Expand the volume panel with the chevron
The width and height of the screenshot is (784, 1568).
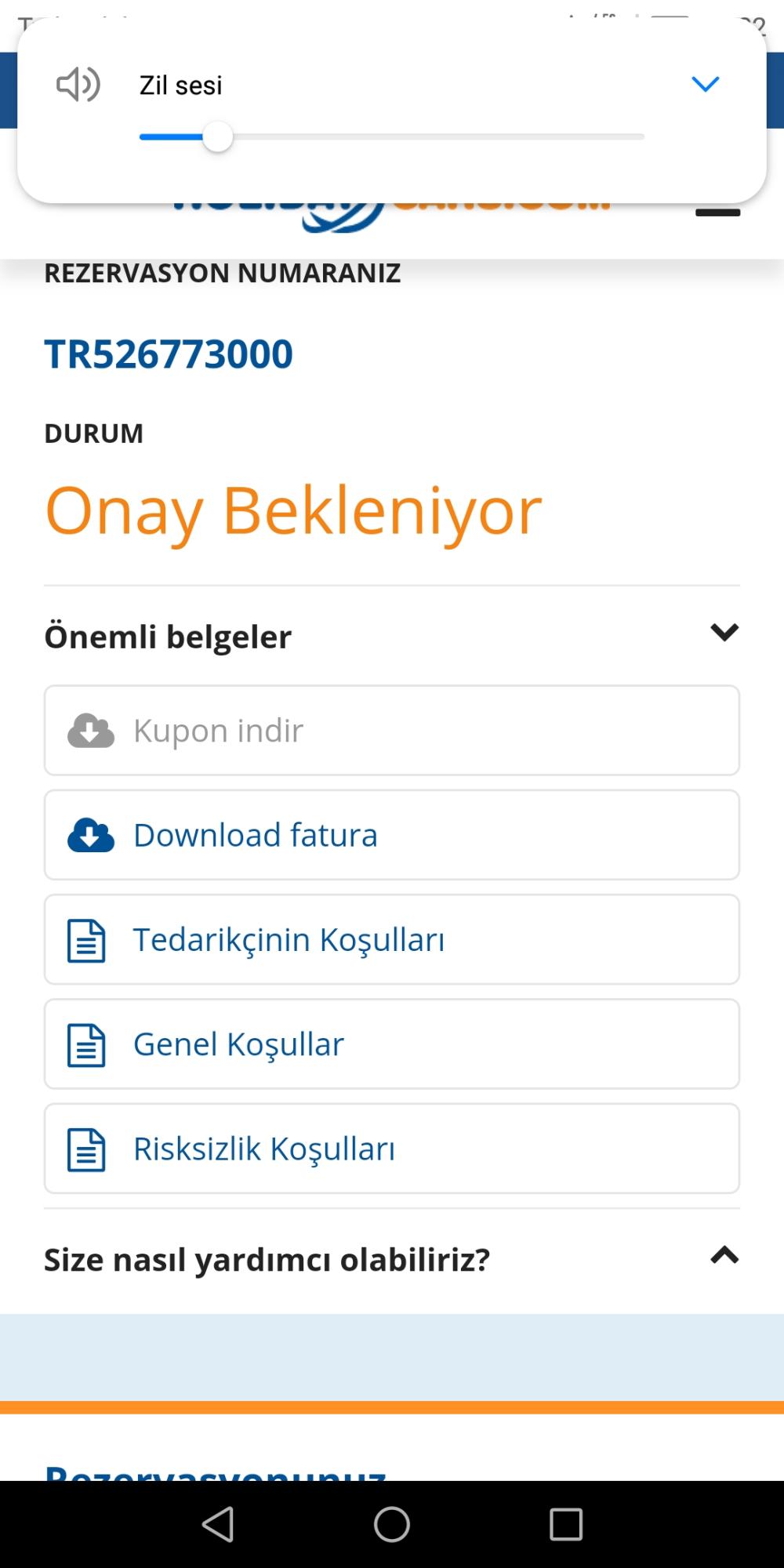click(706, 84)
